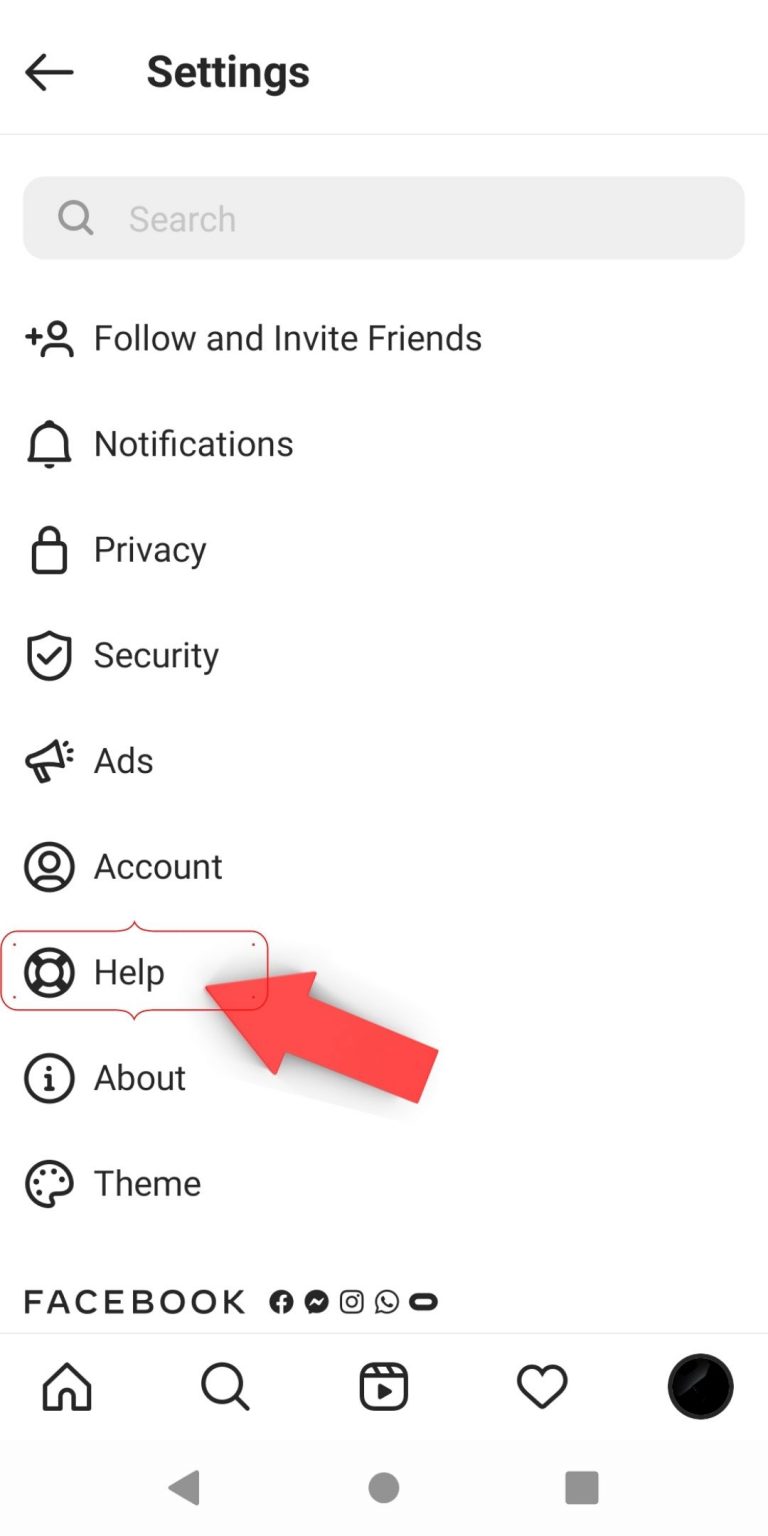The image size is (768, 1536).
Task: Tap the system home button
Action: pyautogui.click(x=384, y=1488)
